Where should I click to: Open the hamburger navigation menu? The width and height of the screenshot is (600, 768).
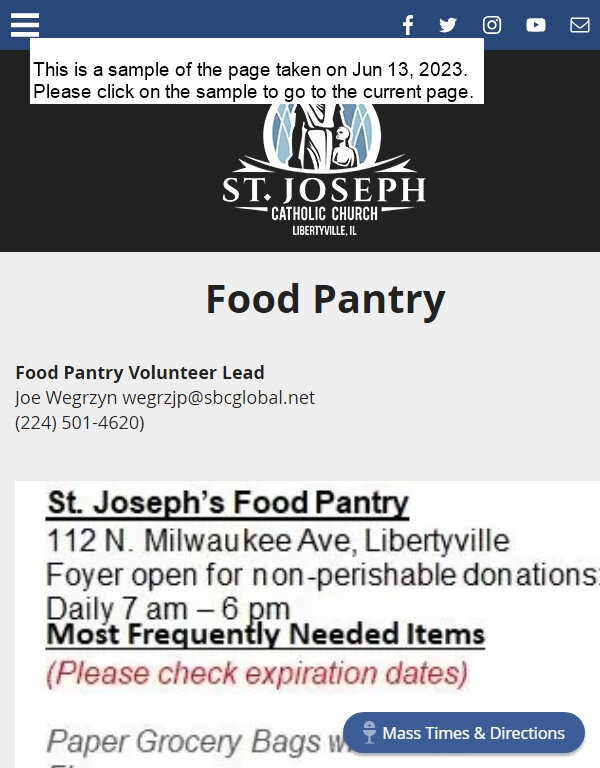point(25,24)
